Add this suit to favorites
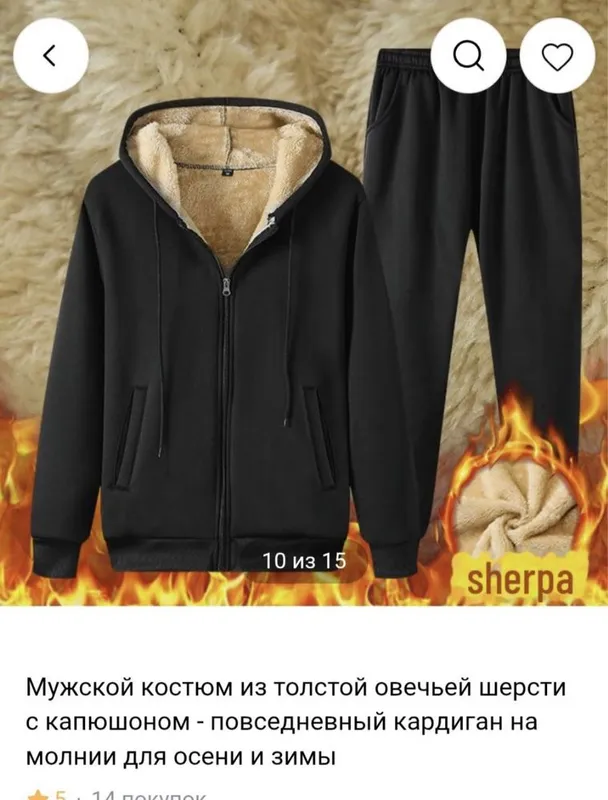 coord(557,56)
